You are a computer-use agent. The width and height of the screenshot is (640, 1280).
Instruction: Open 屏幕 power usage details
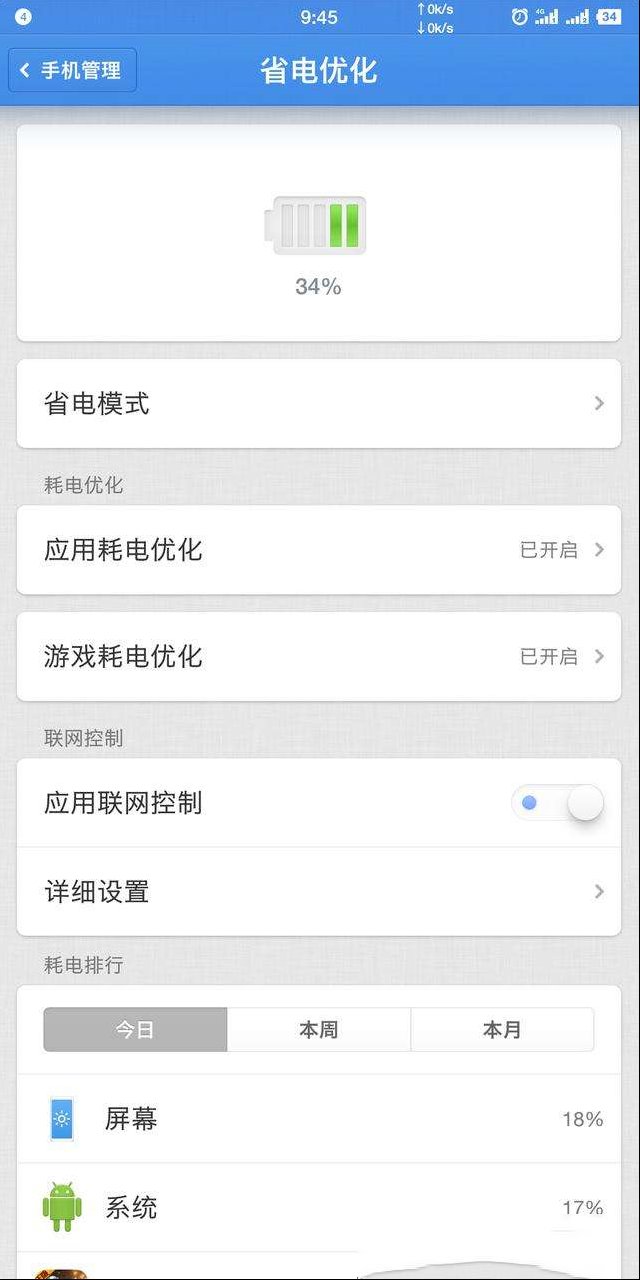pos(319,1119)
